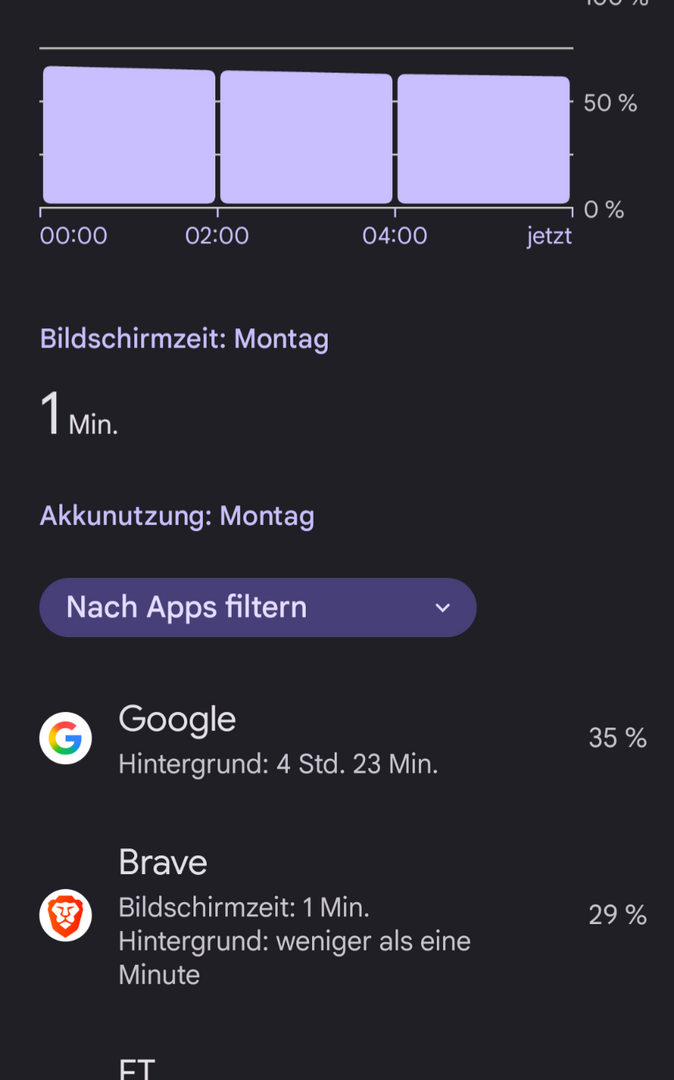Screen dimensions: 674x1080
Task: Select the 04:00 to jetzt chart bar
Action: click(484, 139)
